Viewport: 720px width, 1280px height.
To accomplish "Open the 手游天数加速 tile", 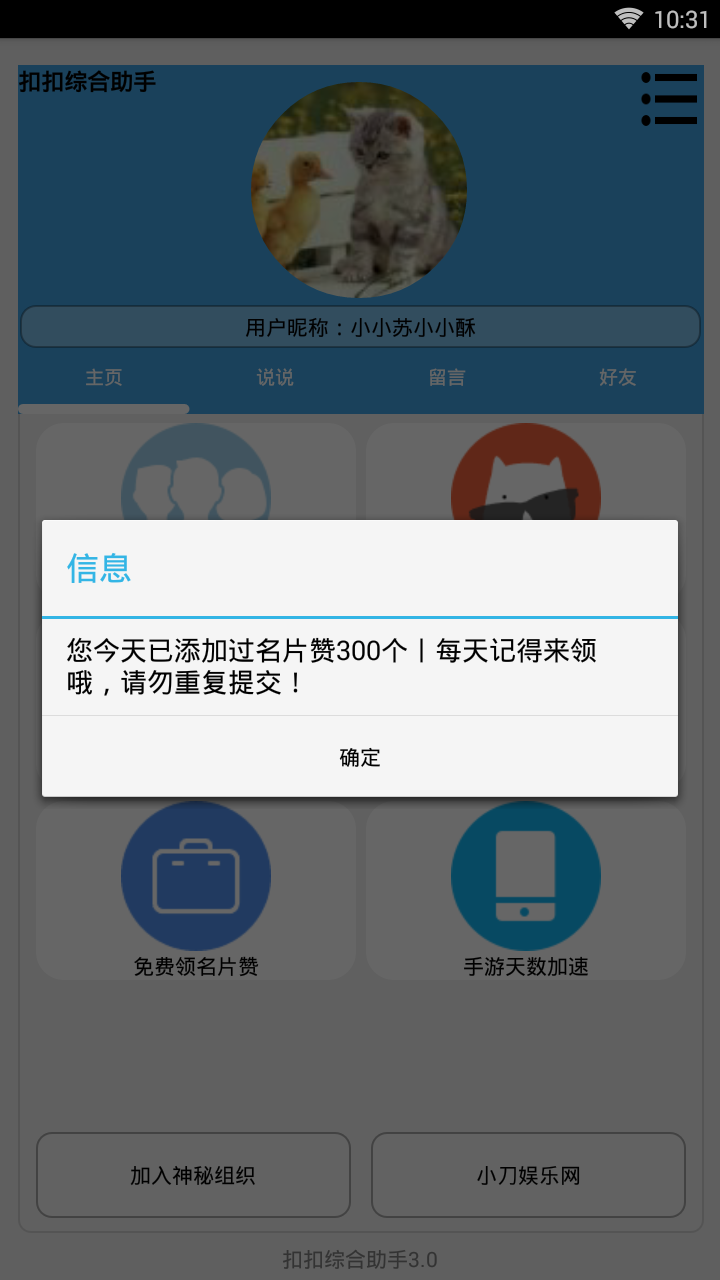I will (x=526, y=890).
